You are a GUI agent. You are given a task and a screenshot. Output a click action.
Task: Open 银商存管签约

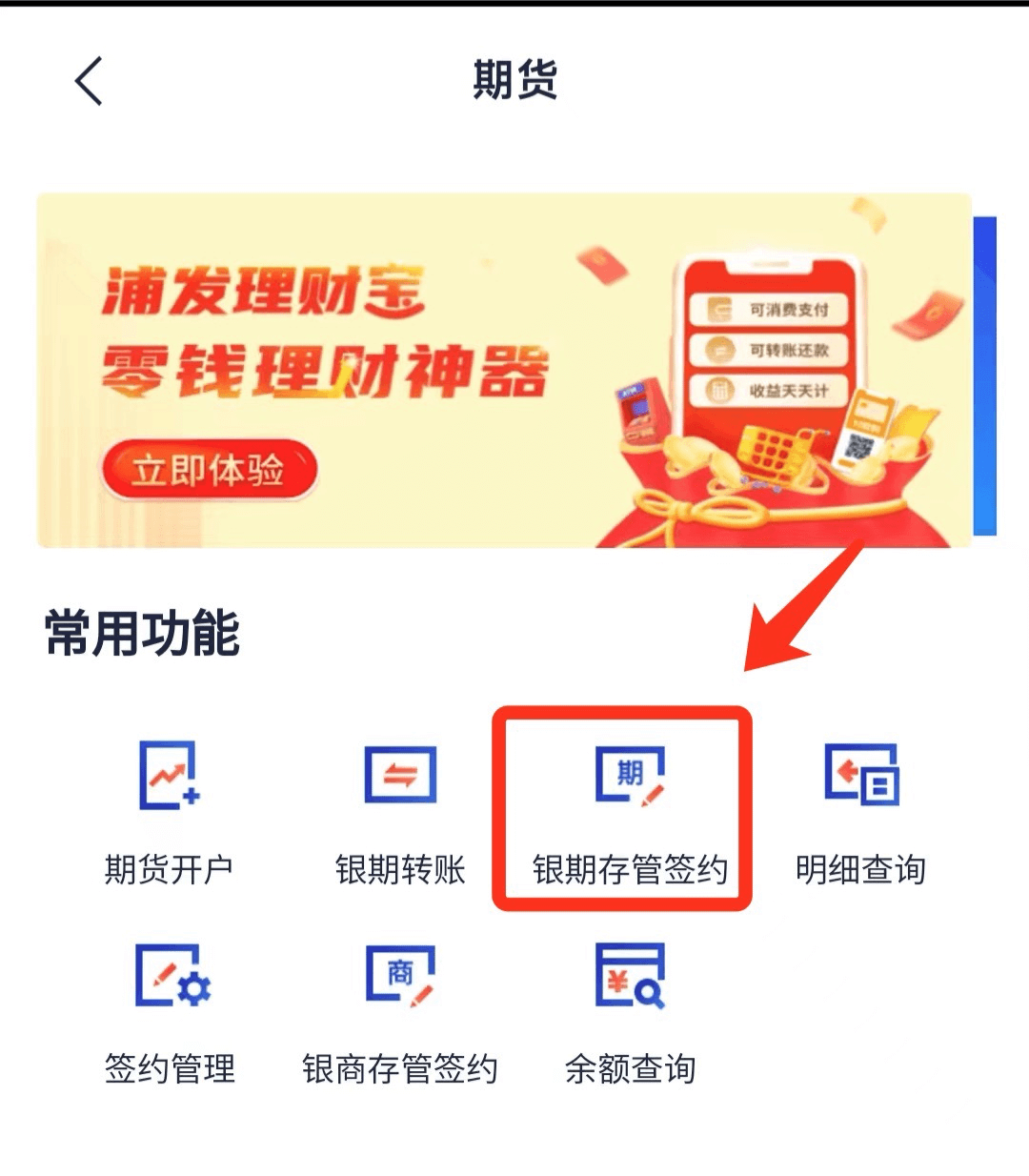coord(400,1011)
